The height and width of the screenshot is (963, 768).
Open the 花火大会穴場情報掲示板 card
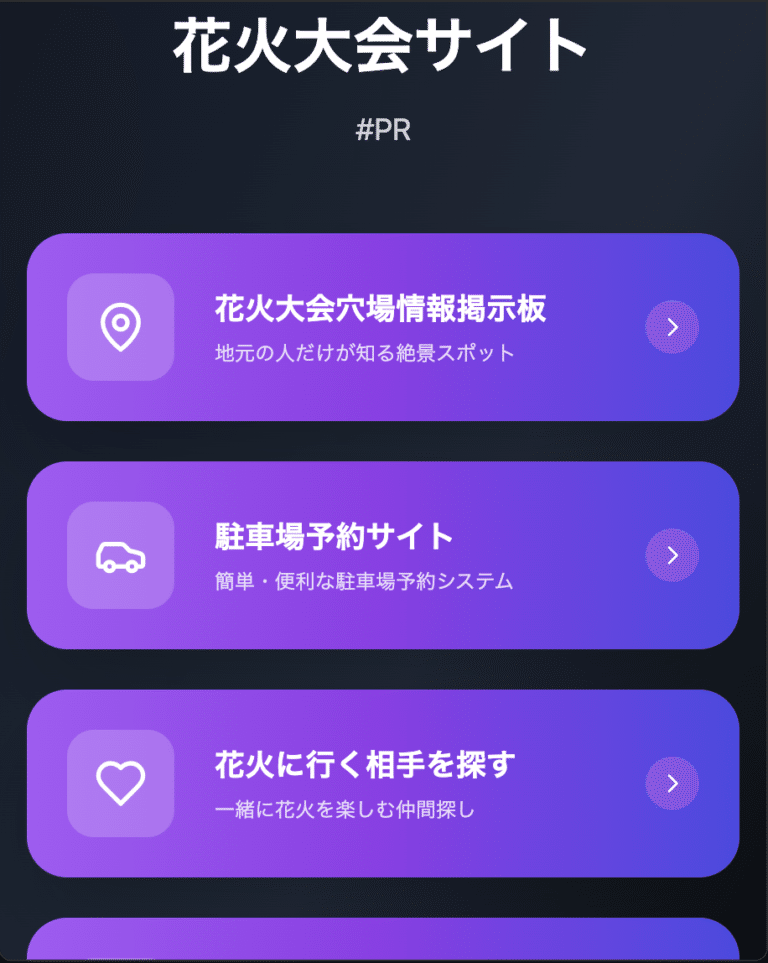coord(382,327)
